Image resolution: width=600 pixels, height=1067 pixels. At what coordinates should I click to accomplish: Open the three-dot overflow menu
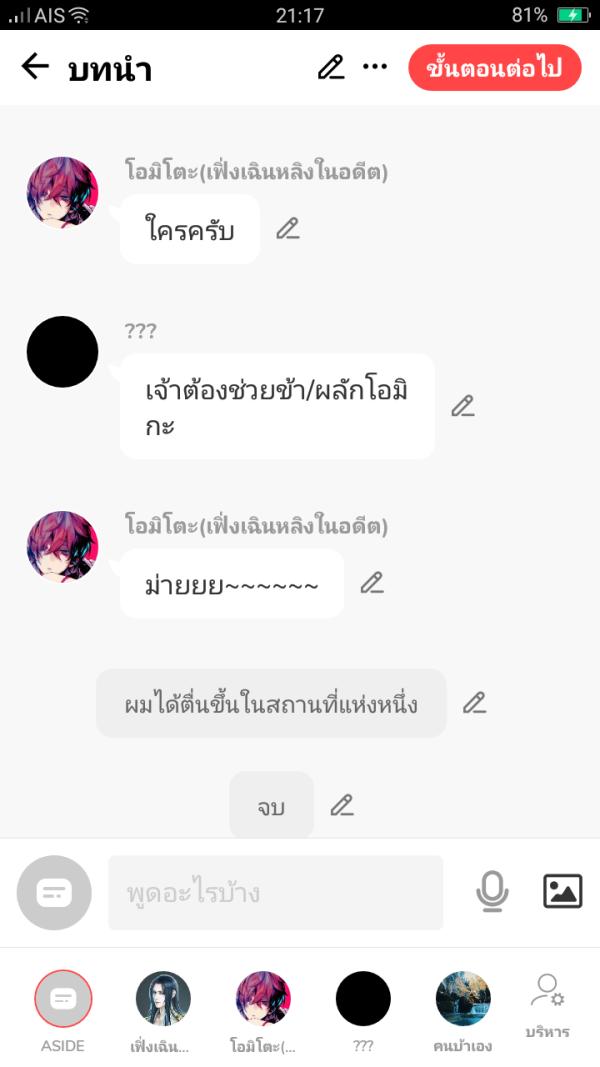tap(375, 67)
